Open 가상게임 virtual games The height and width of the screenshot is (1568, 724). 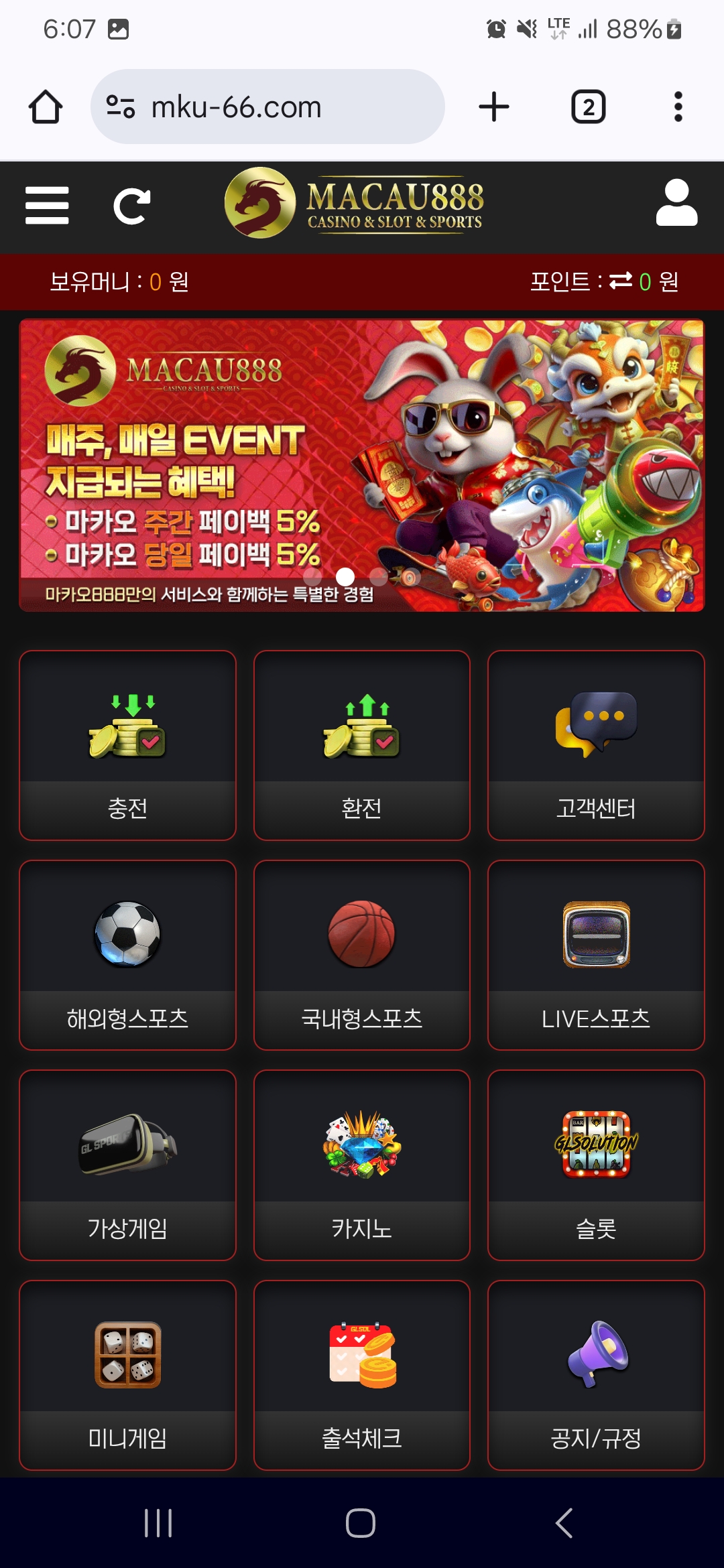[x=127, y=1165]
